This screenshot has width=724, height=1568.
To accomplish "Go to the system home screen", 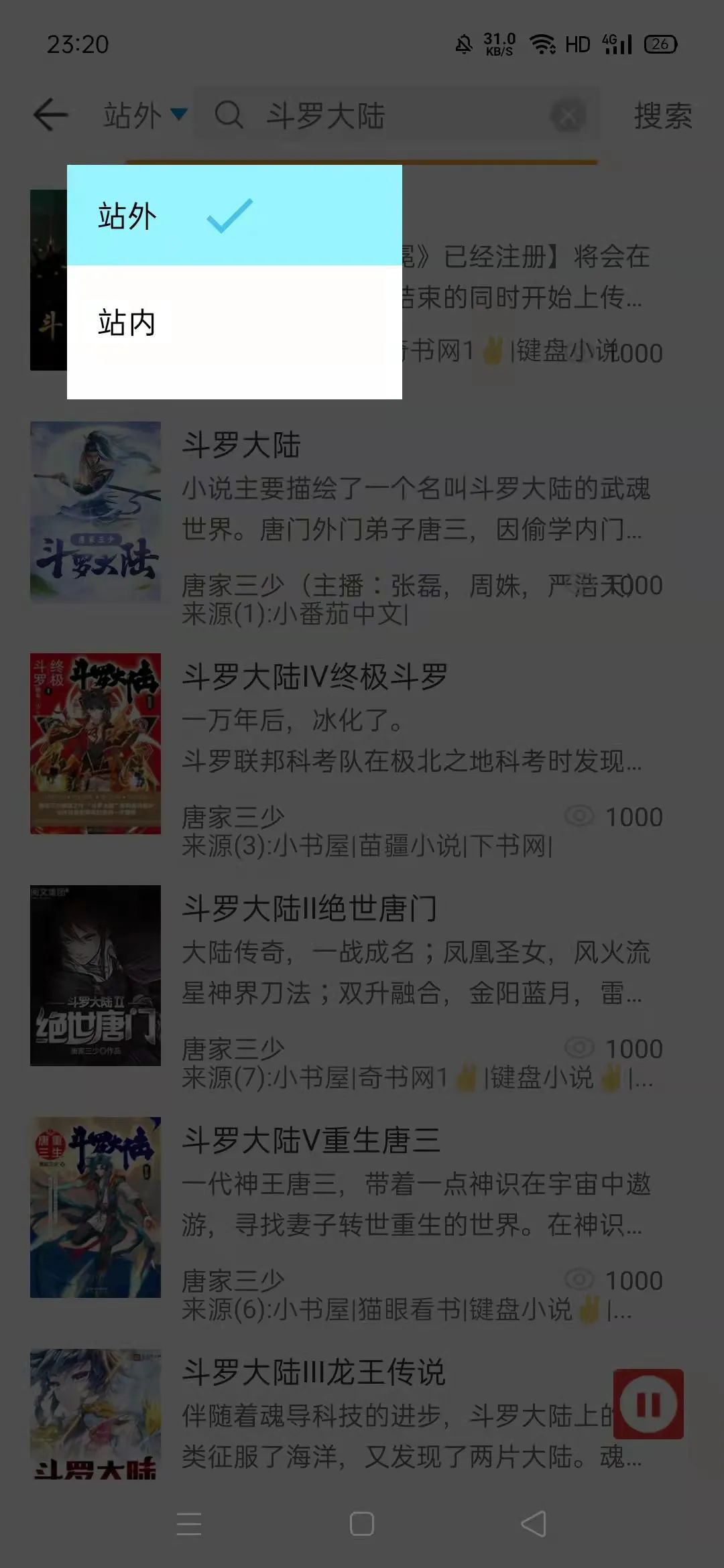I will coord(362,1524).
